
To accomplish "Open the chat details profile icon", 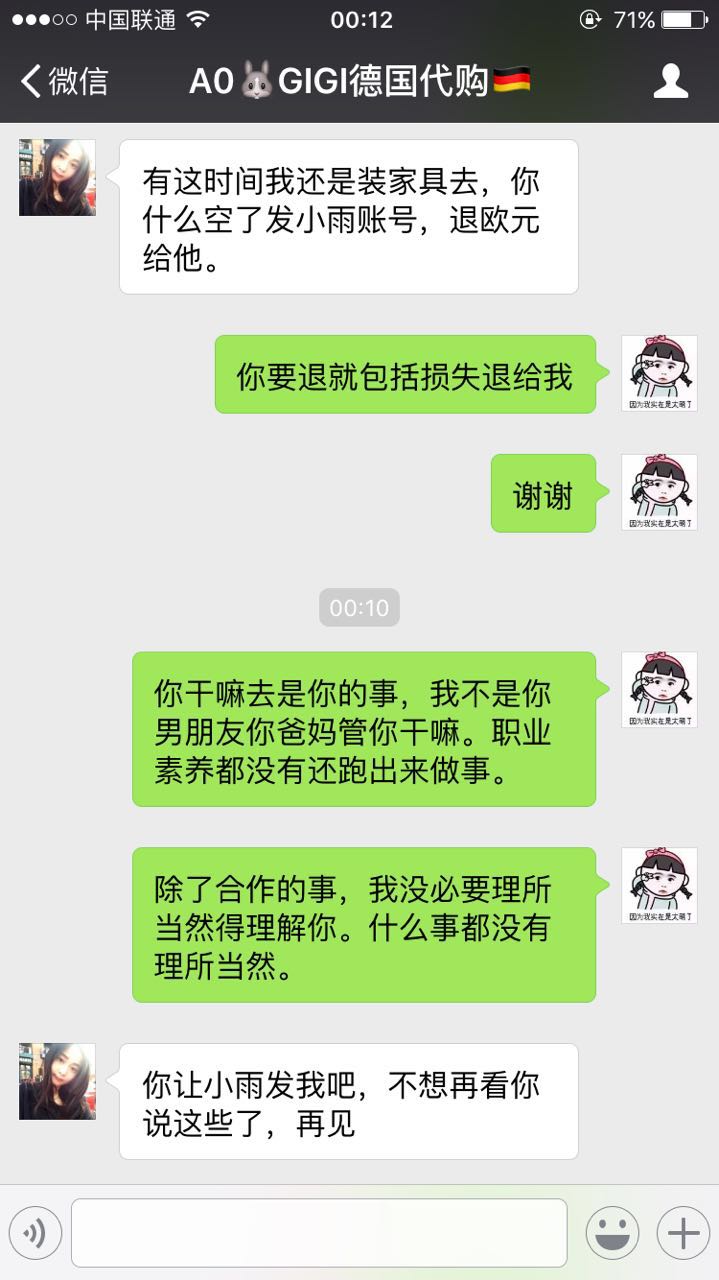I will click(671, 81).
